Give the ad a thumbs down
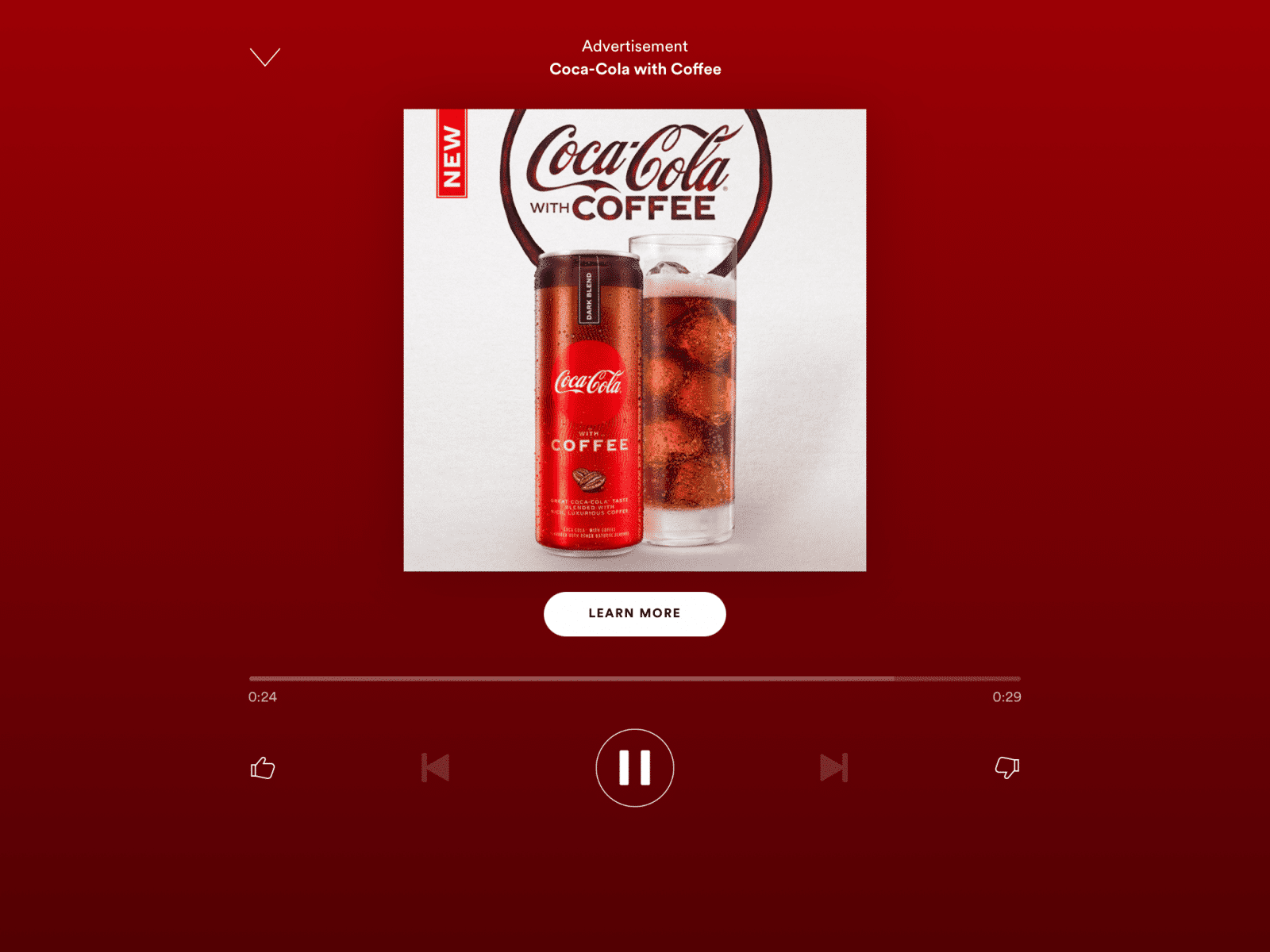This screenshot has width=1270, height=952. 1006,767
